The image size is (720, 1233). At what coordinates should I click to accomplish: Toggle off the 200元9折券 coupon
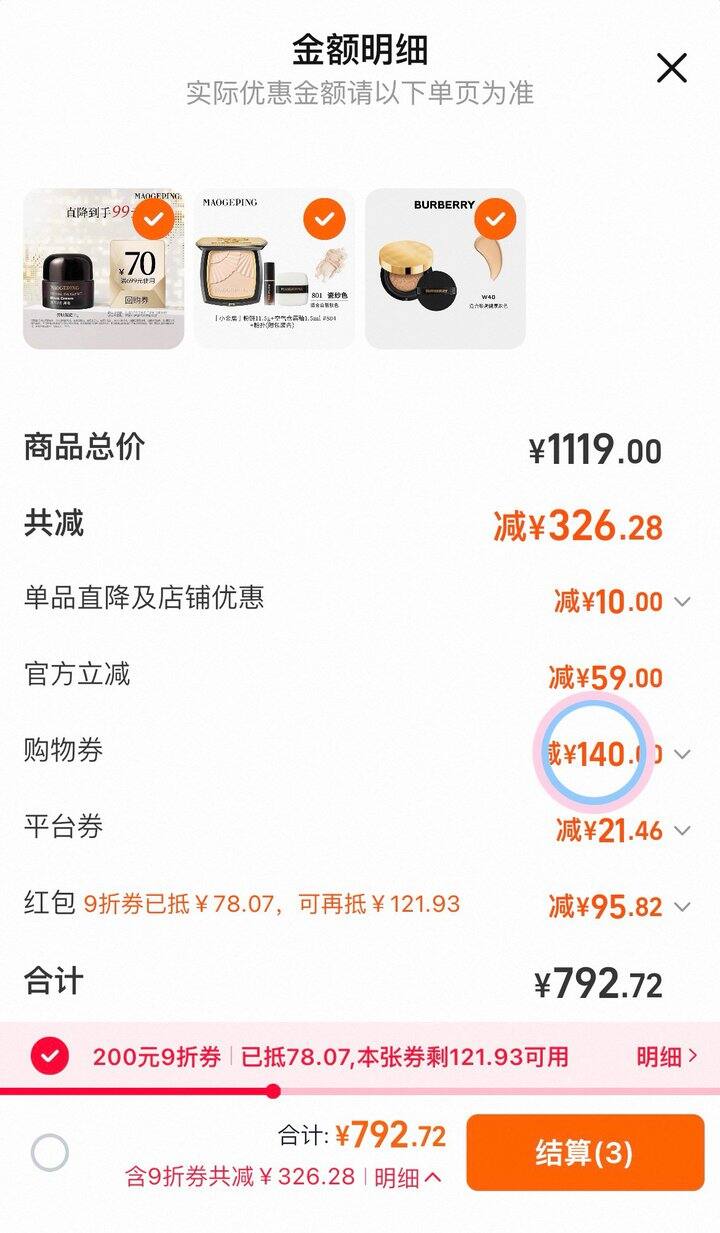pyautogui.click(x=50, y=1056)
